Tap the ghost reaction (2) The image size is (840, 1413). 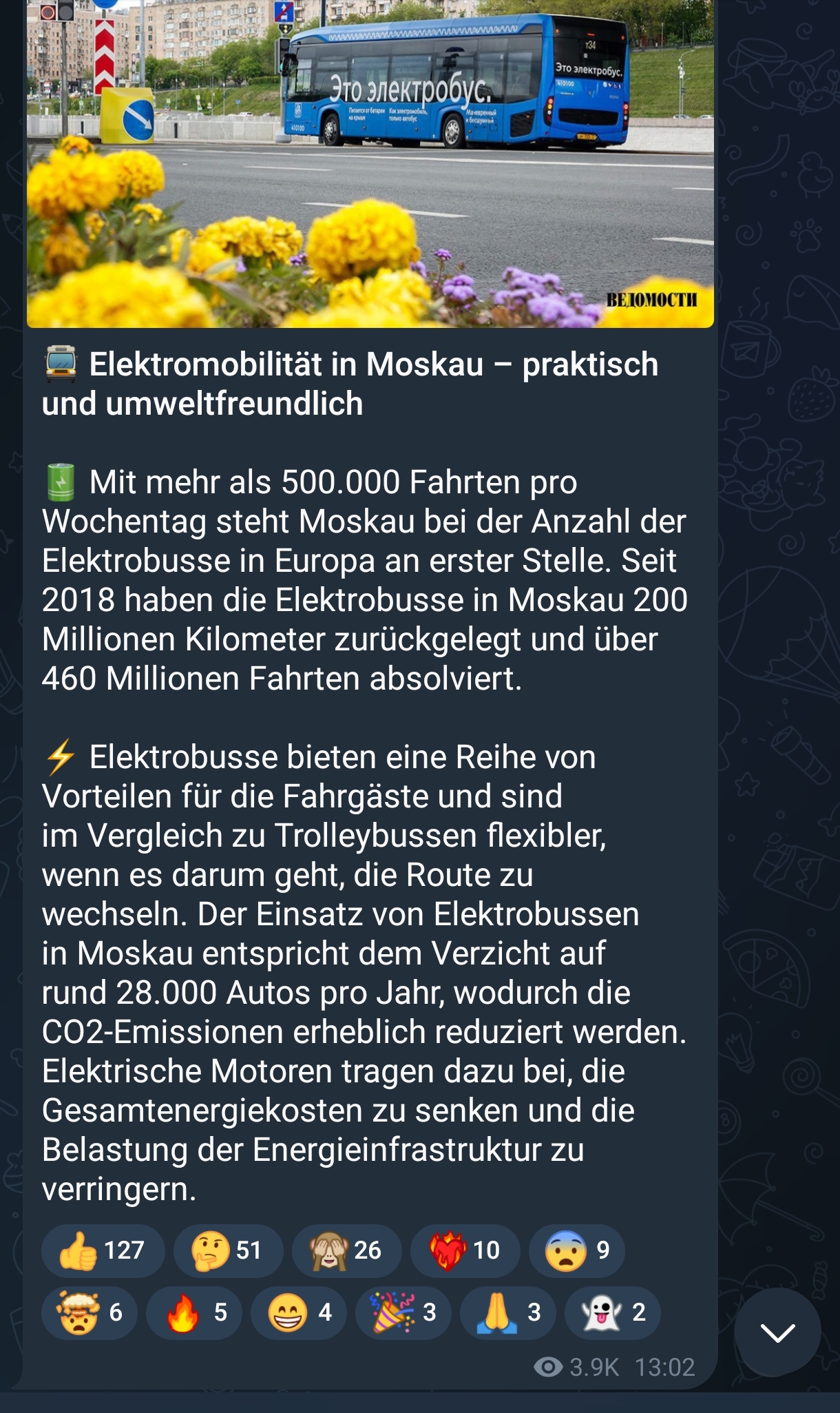coord(612,1312)
